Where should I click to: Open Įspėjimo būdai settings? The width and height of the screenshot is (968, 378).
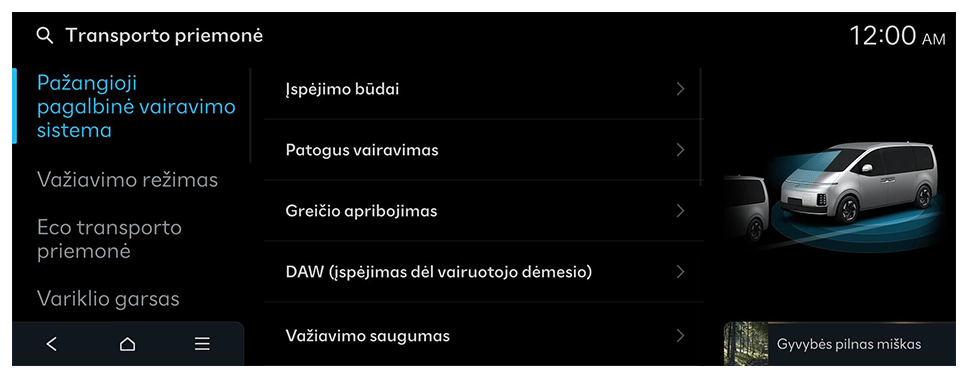[483, 89]
